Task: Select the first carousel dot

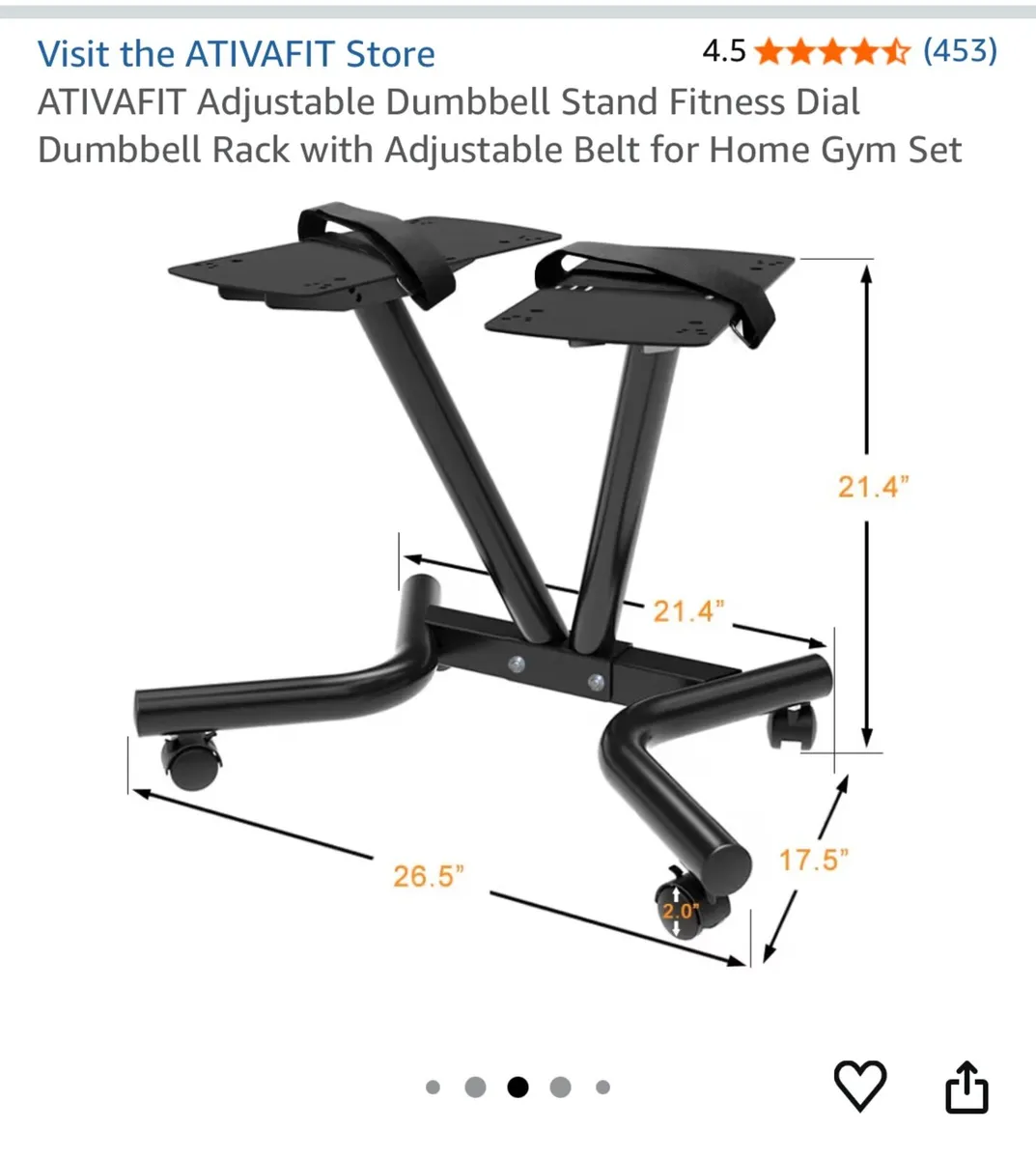Action: pyautogui.click(x=433, y=1088)
